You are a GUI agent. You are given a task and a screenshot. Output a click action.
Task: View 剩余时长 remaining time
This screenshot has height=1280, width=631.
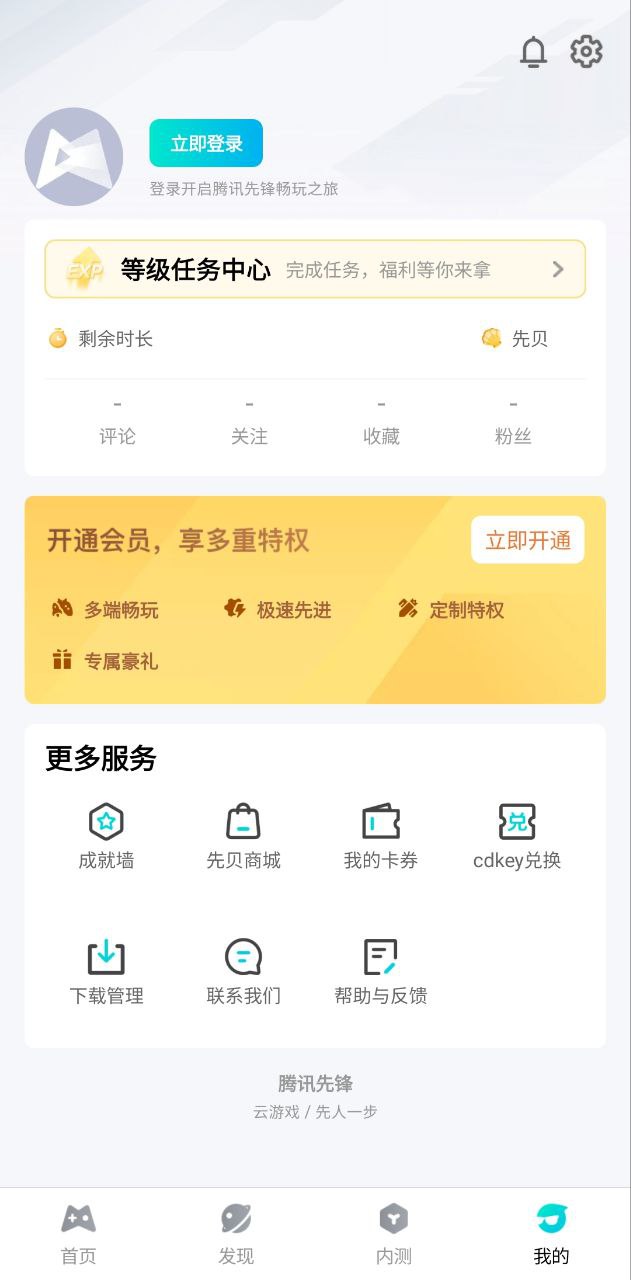point(101,339)
